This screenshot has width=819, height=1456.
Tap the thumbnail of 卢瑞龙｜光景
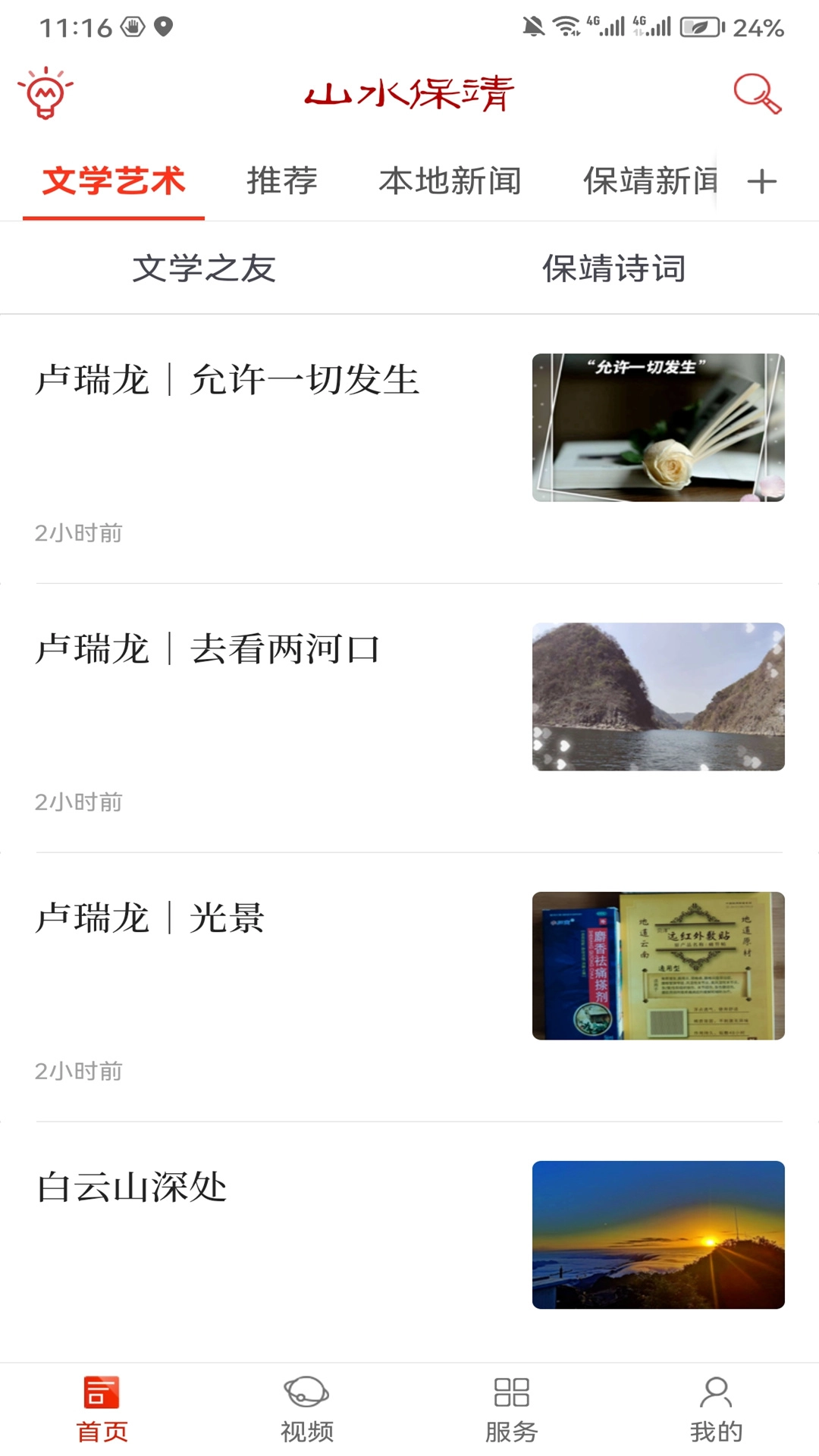coord(657,965)
